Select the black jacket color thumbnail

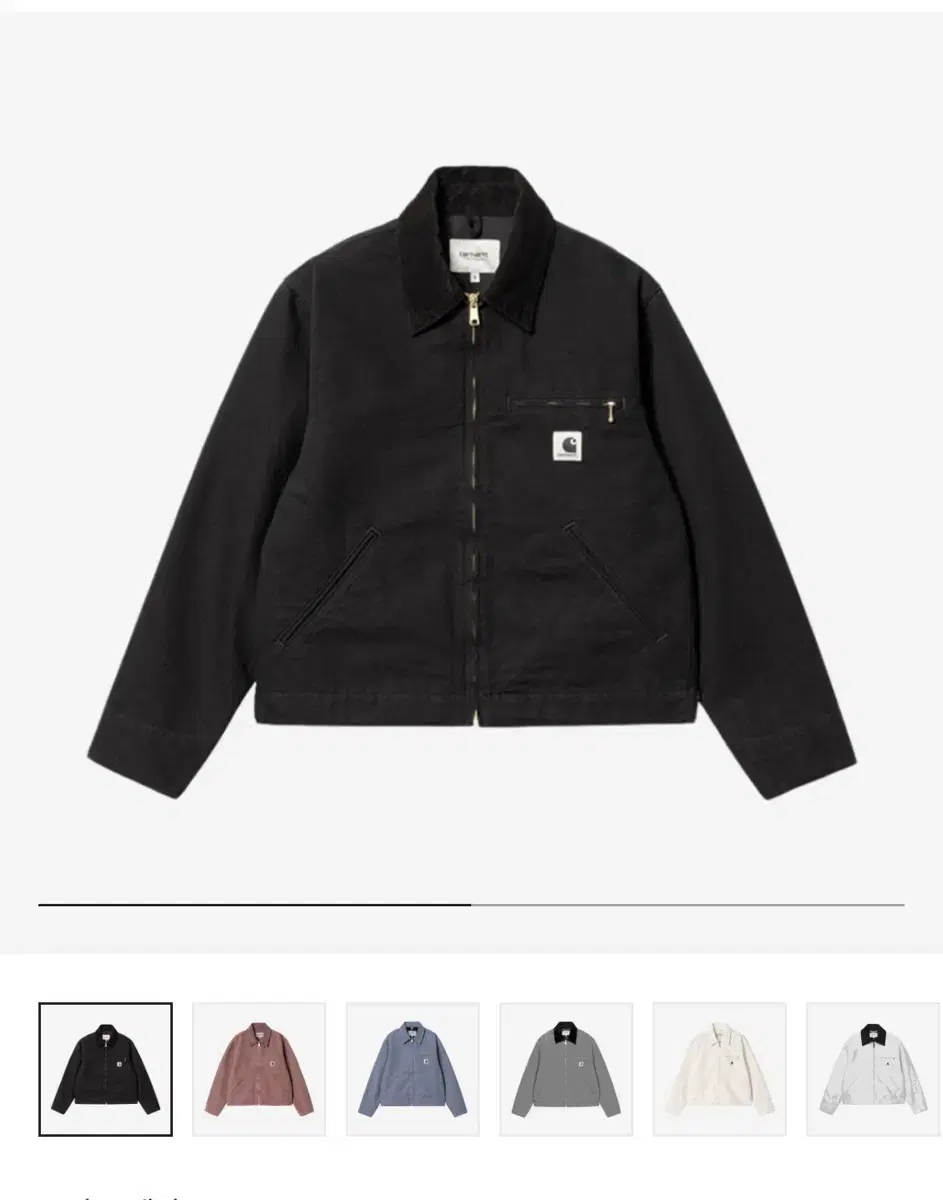[x=105, y=1069]
